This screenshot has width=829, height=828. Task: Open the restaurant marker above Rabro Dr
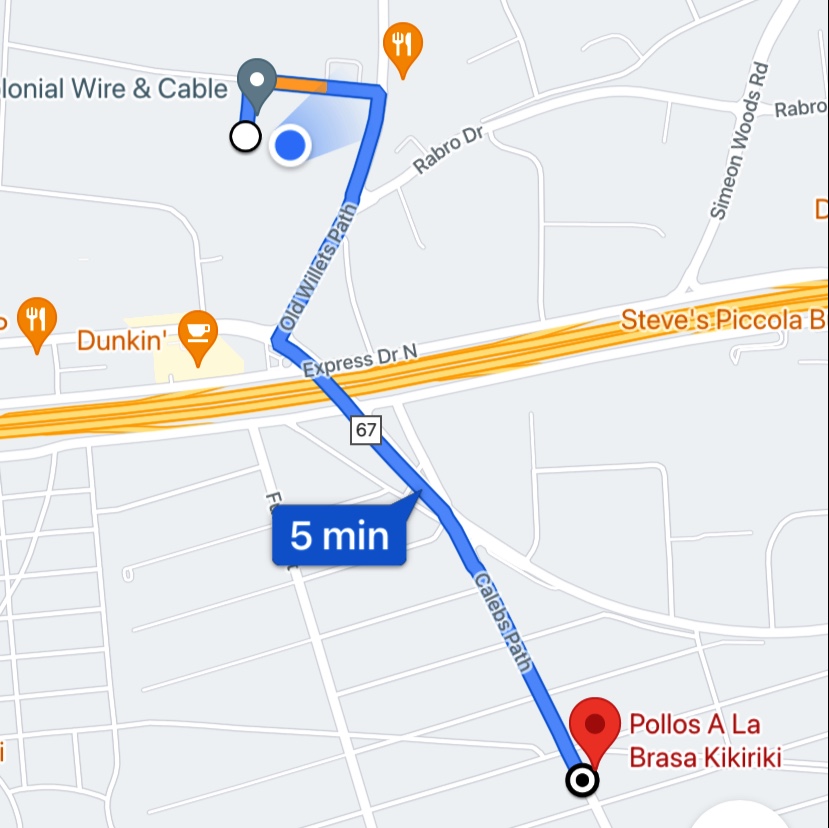pyautogui.click(x=402, y=46)
